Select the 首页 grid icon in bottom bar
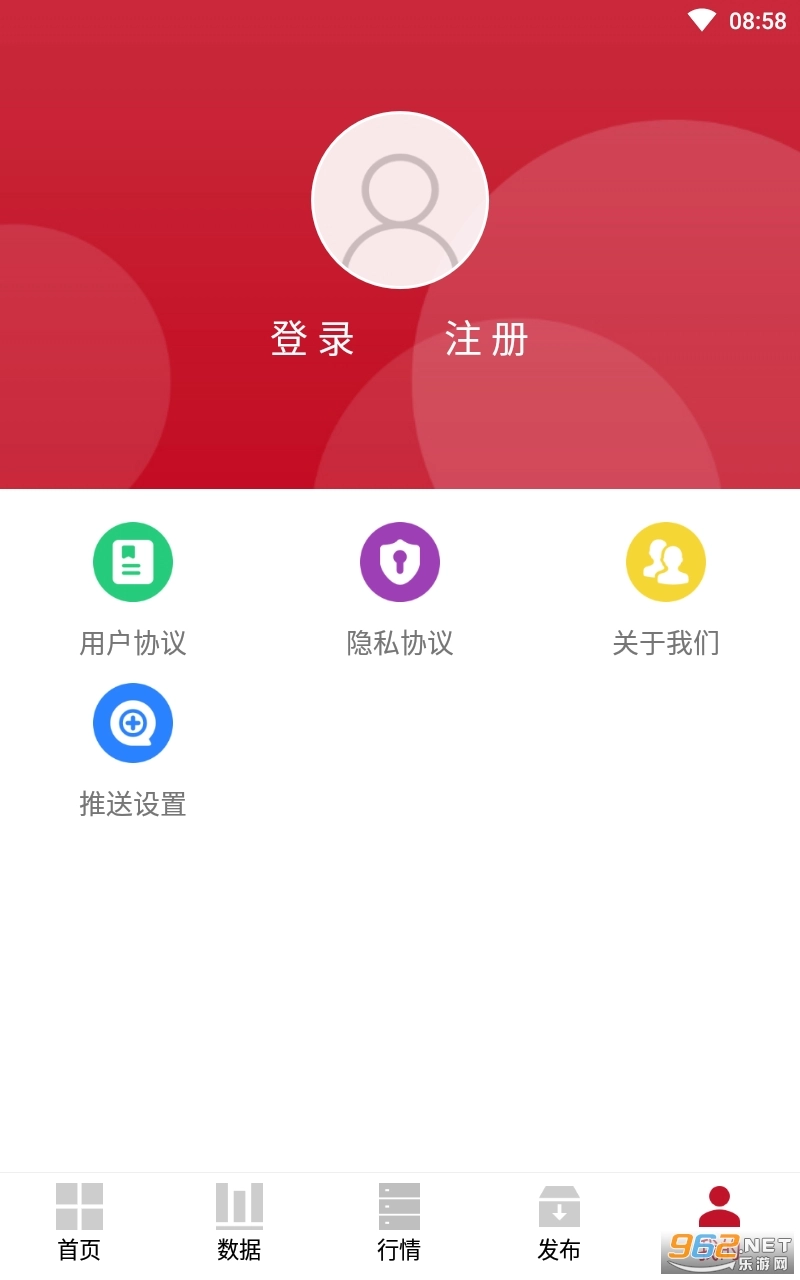The height and width of the screenshot is (1280, 800). [80, 1204]
